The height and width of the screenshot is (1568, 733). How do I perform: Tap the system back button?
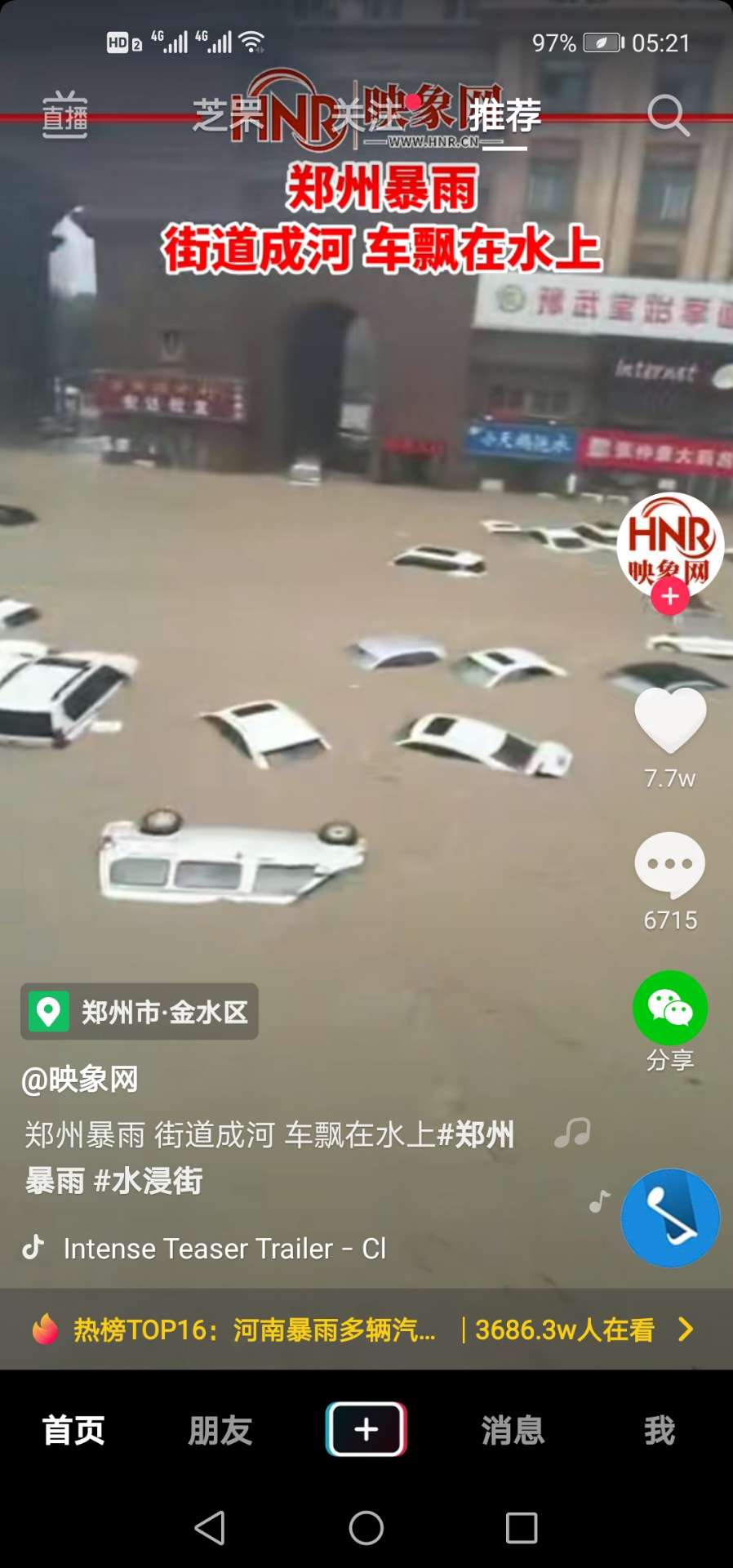(x=211, y=1527)
